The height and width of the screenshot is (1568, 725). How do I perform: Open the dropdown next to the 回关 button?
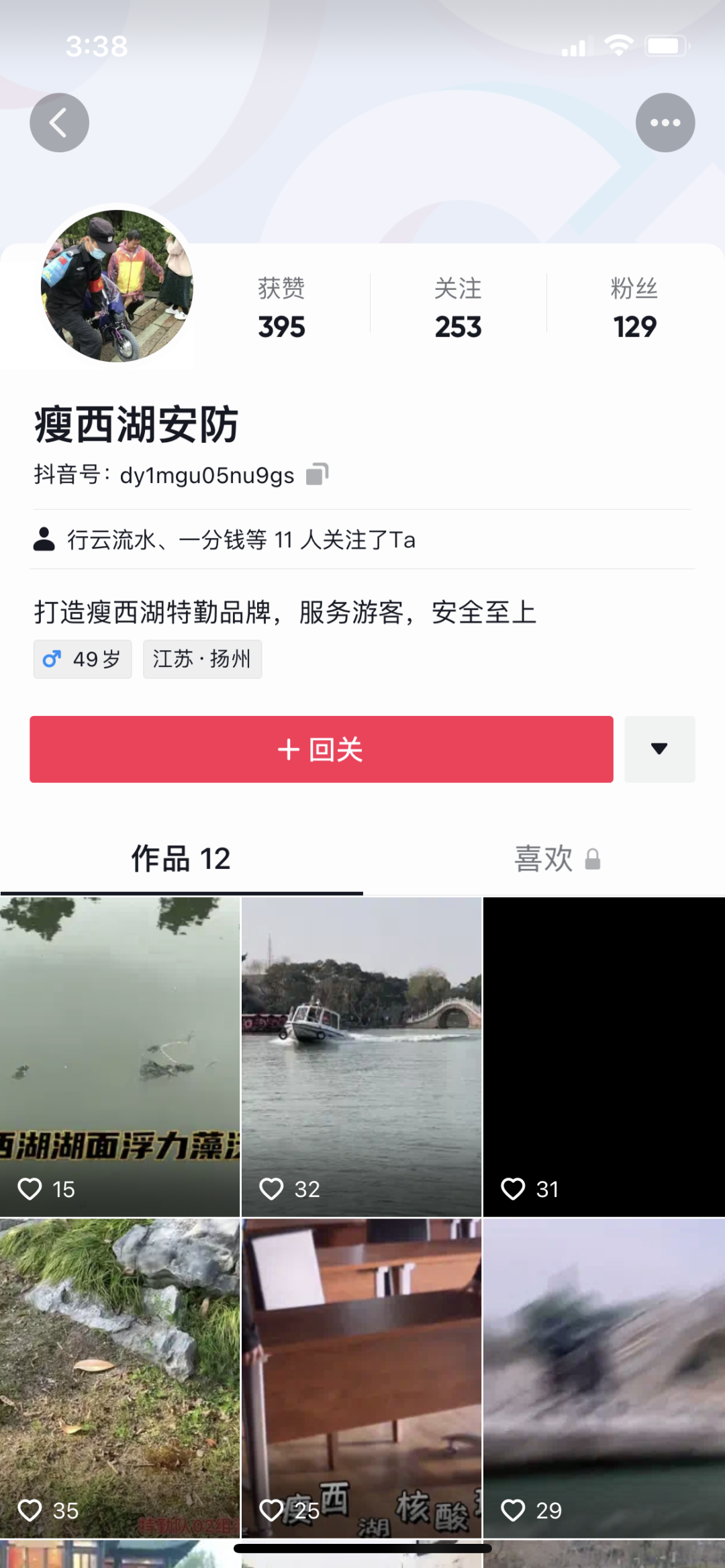(660, 750)
